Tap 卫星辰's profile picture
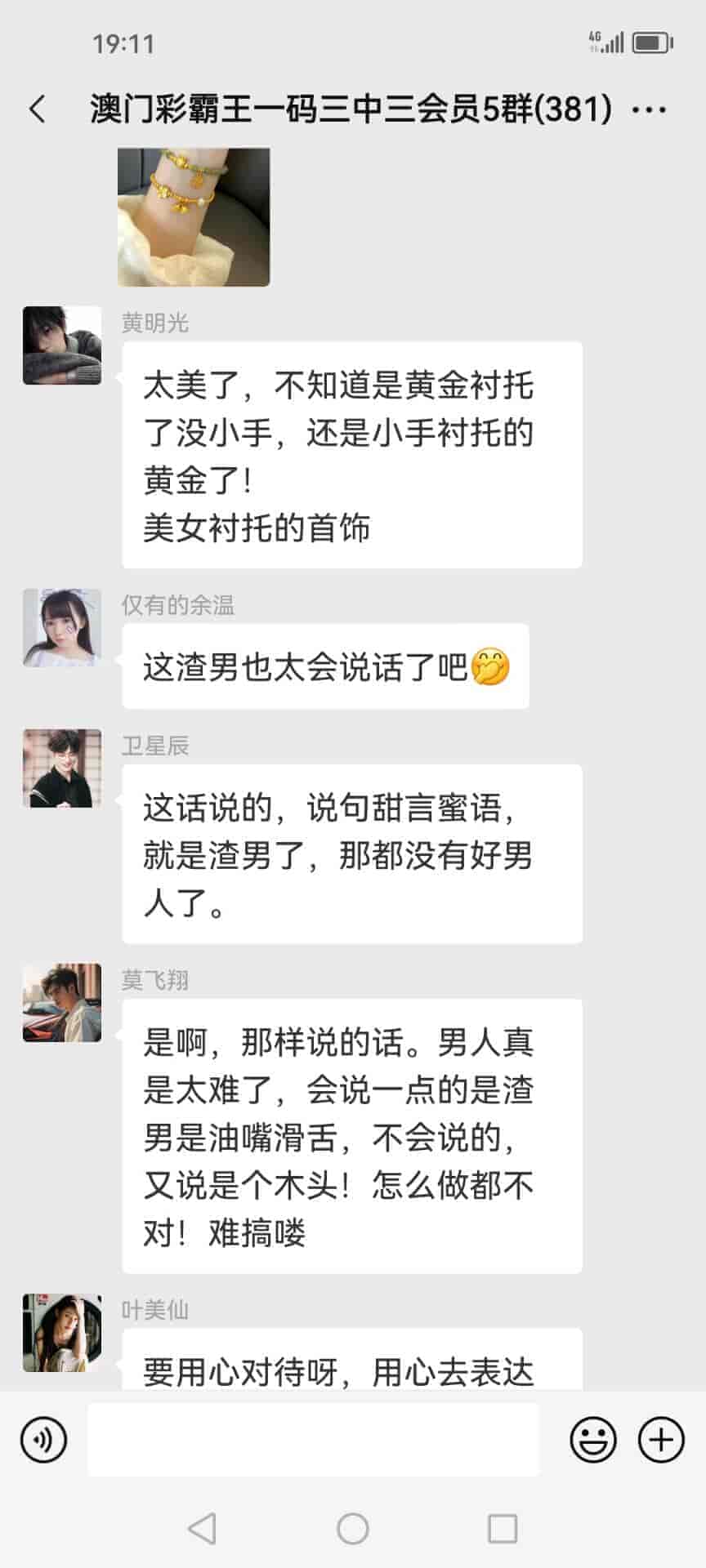The image size is (706, 1568). (62, 768)
